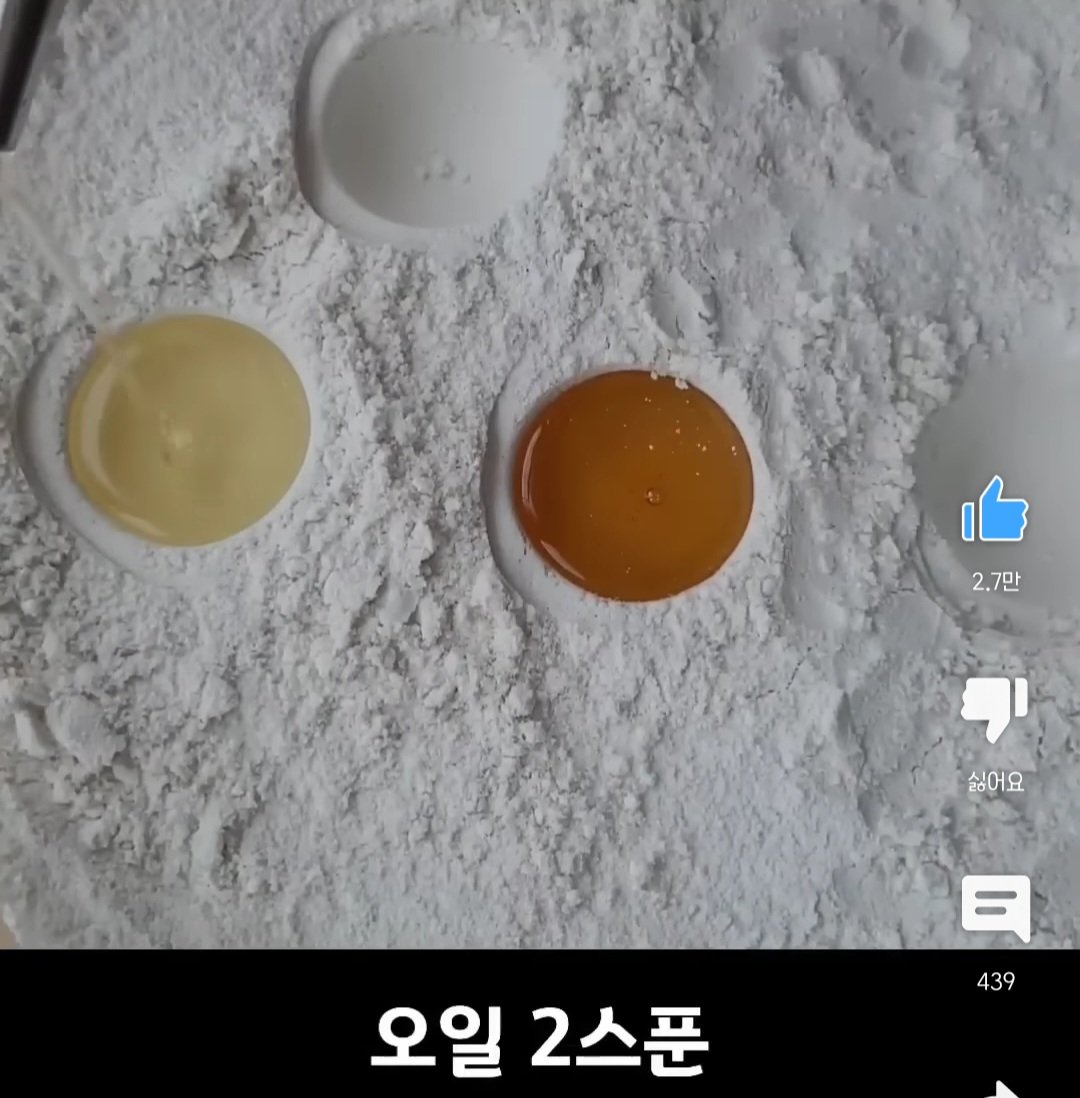Viewport: 1080px width, 1098px height.
Task: Open the comments with 439 replies
Action: point(996,907)
